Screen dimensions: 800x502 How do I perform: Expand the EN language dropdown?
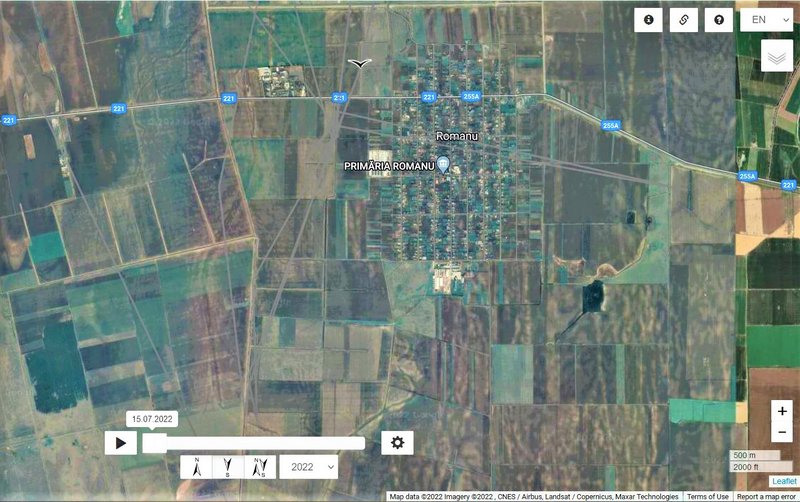point(766,19)
